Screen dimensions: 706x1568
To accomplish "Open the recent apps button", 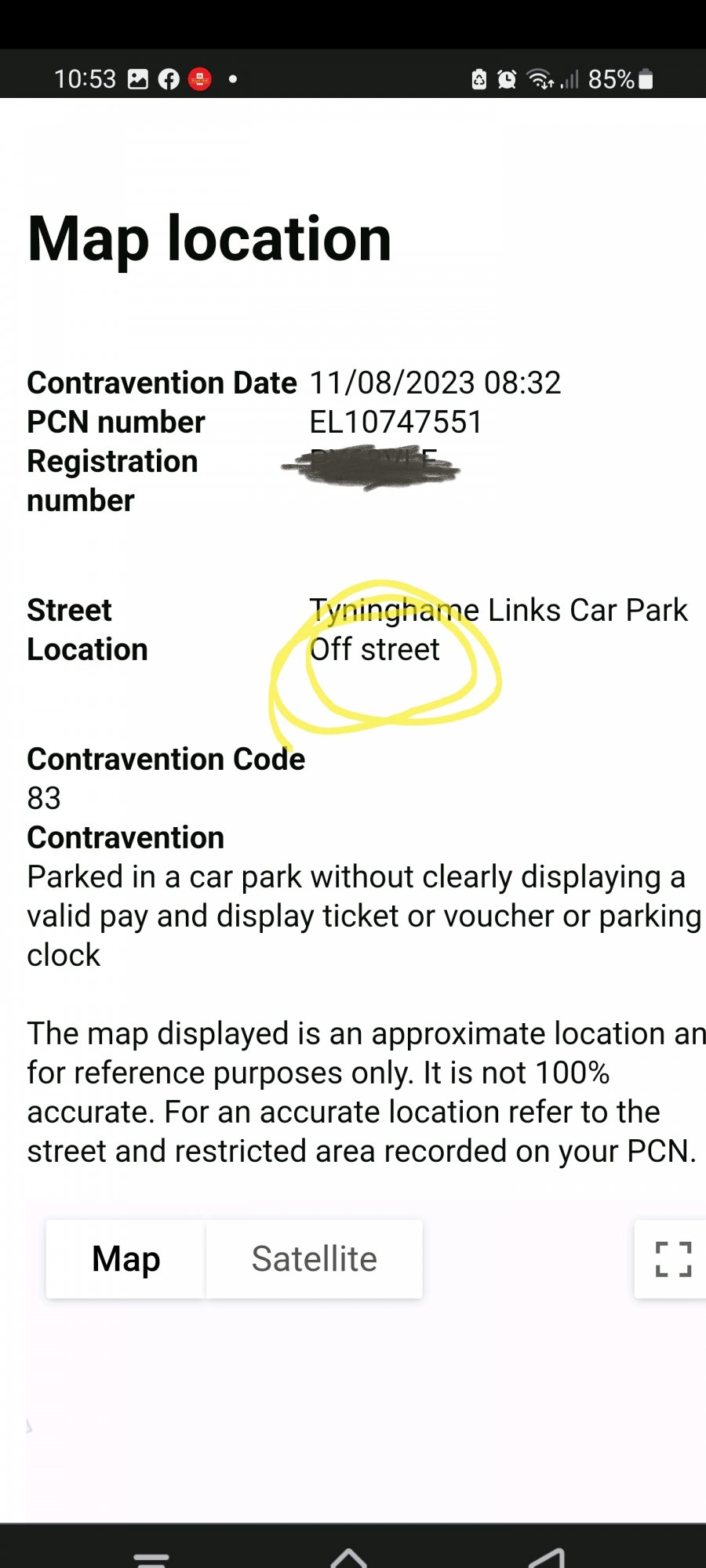I will [x=151, y=1559].
